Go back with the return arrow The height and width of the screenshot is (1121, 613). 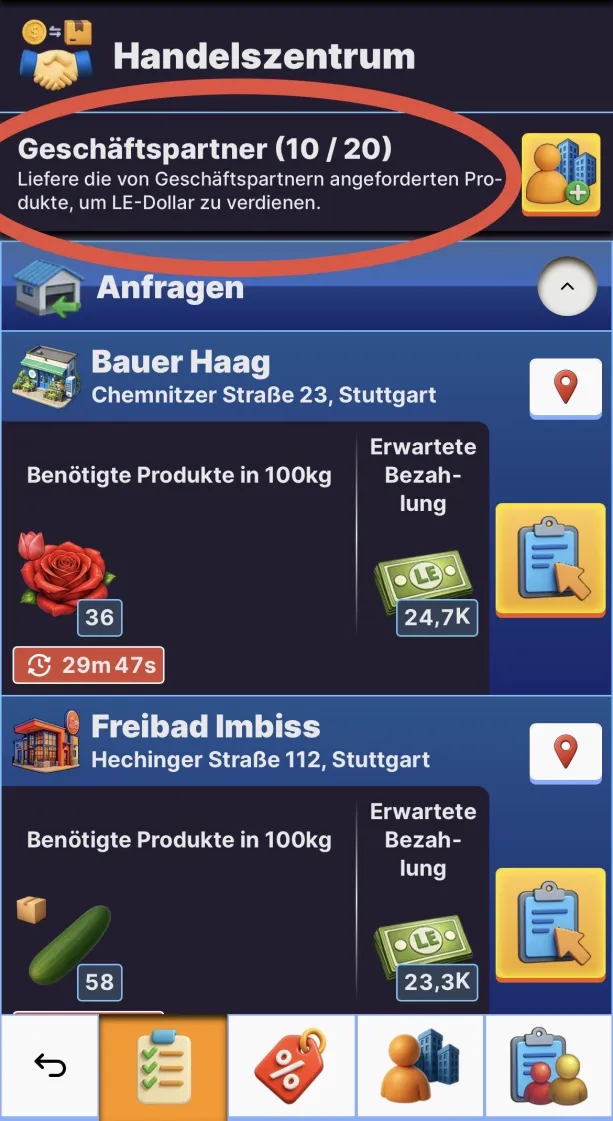(x=50, y=1066)
